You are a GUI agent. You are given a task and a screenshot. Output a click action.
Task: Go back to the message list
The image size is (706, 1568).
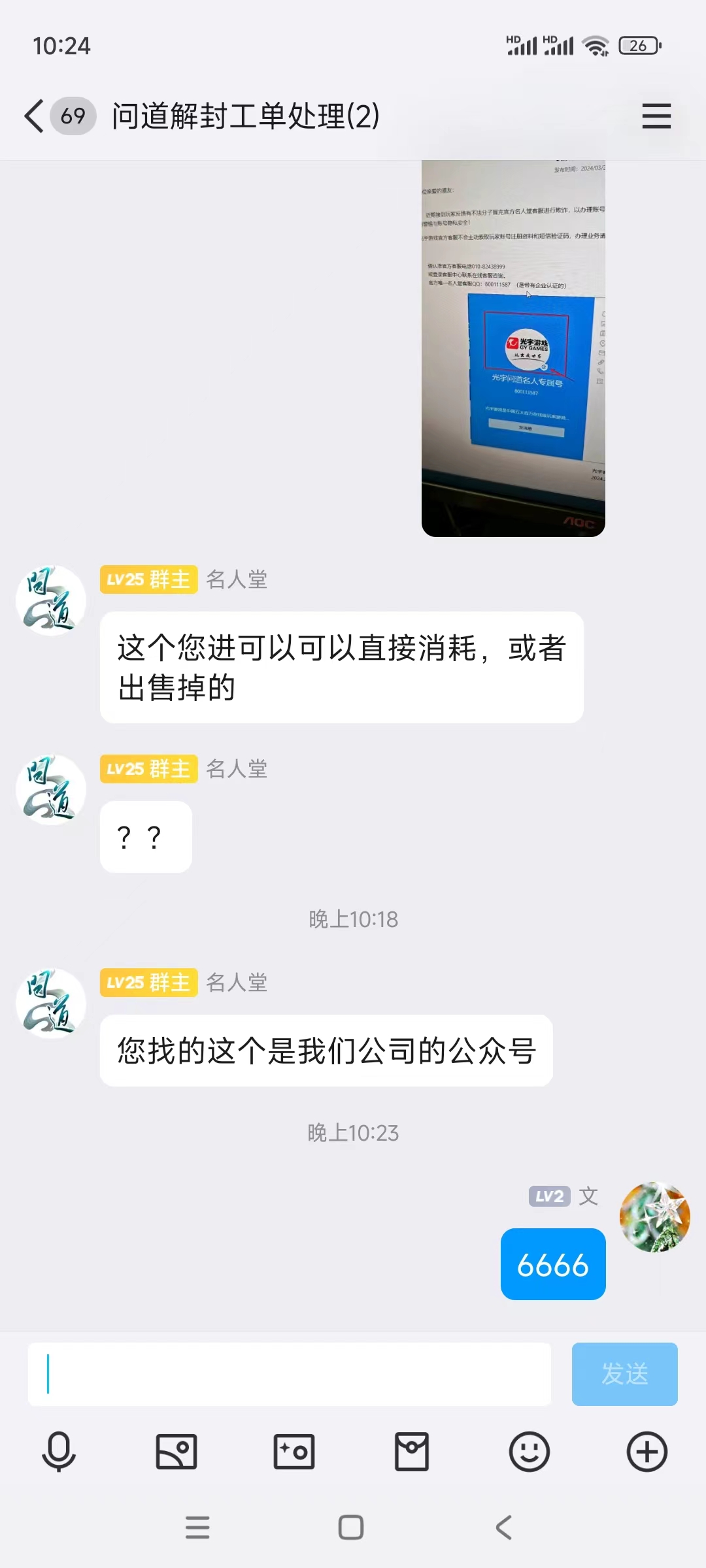[x=34, y=116]
